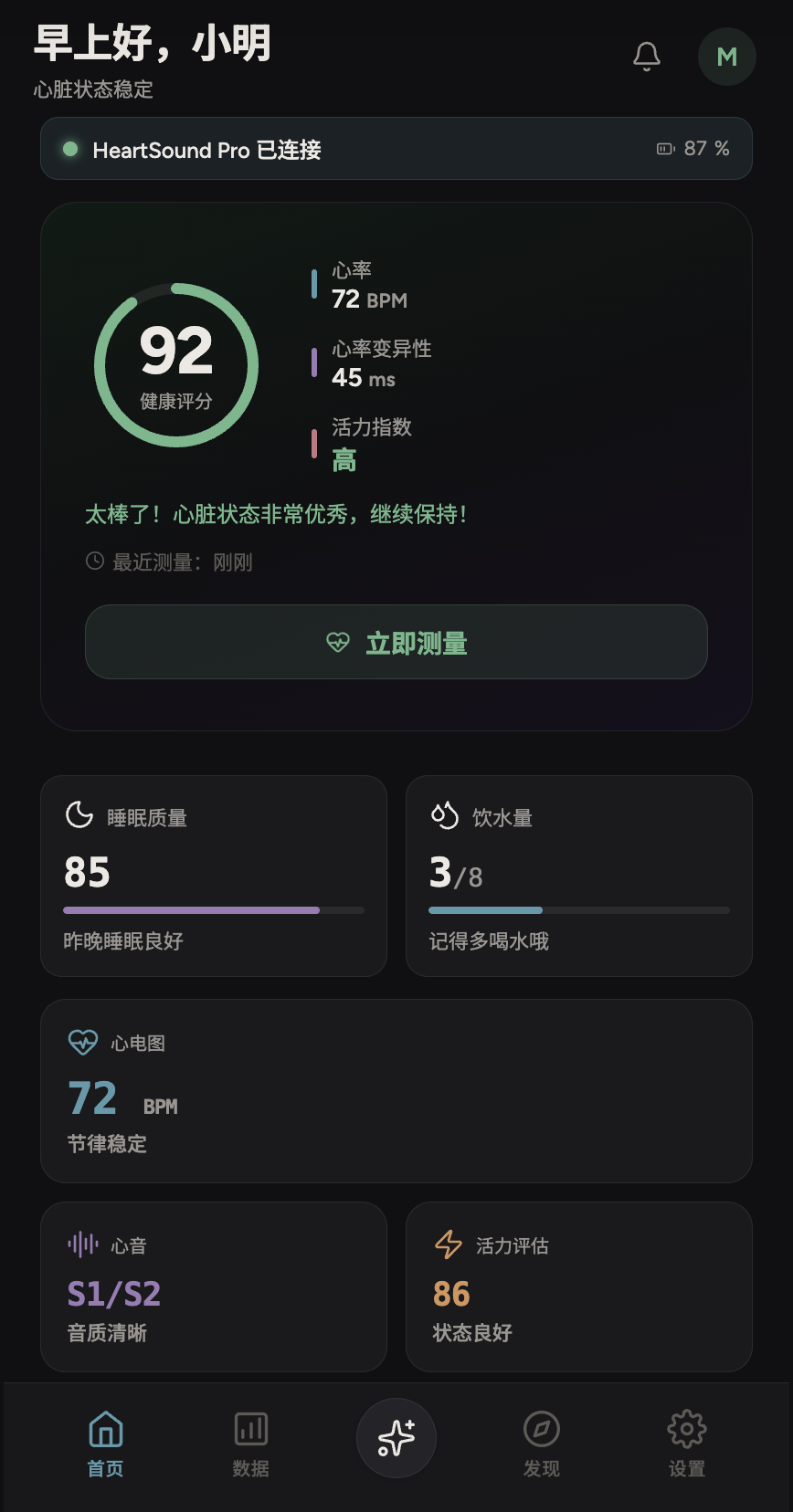Image resolution: width=793 pixels, height=1512 pixels.
Task: Click the water drop icon on 饮水量 card
Action: click(445, 816)
